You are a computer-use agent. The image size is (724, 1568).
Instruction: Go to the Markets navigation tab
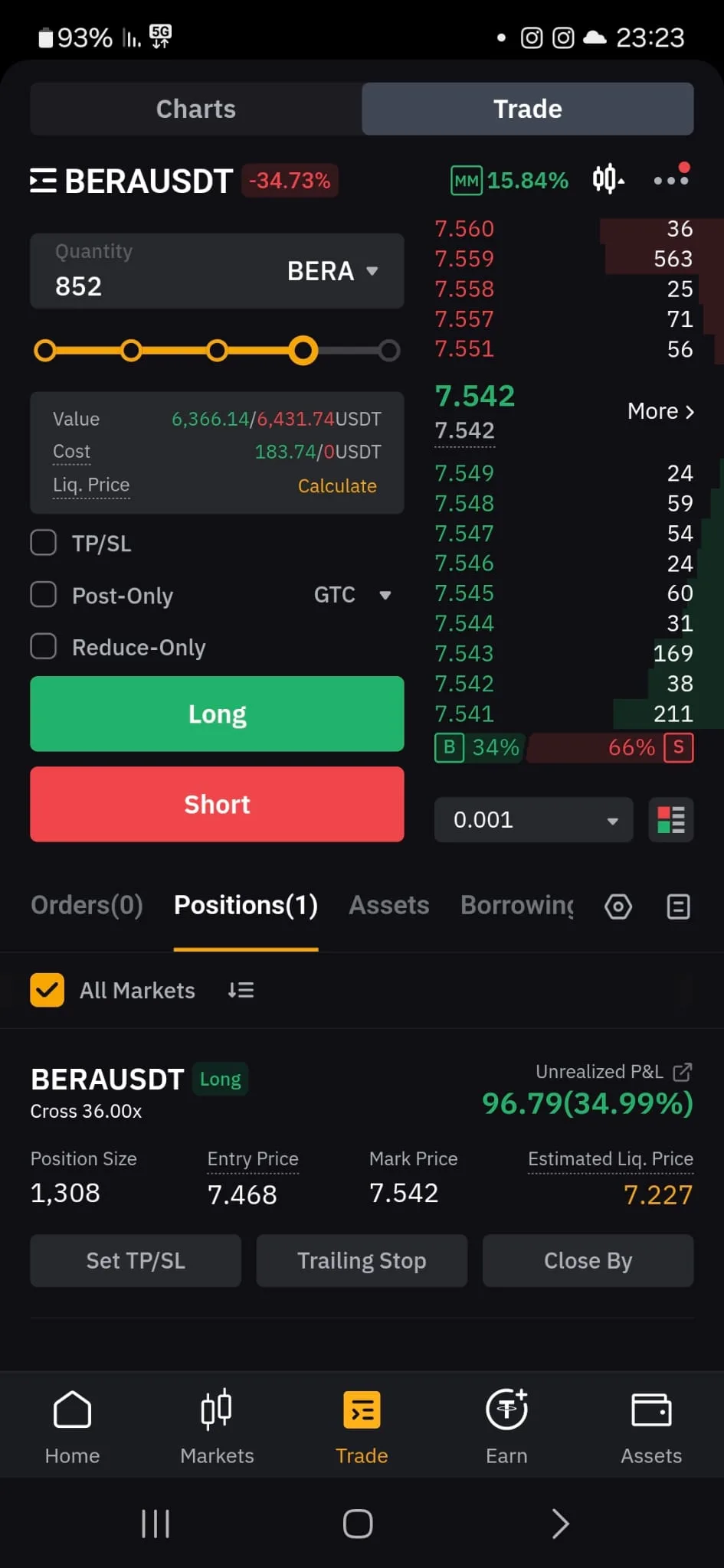(x=217, y=1426)
